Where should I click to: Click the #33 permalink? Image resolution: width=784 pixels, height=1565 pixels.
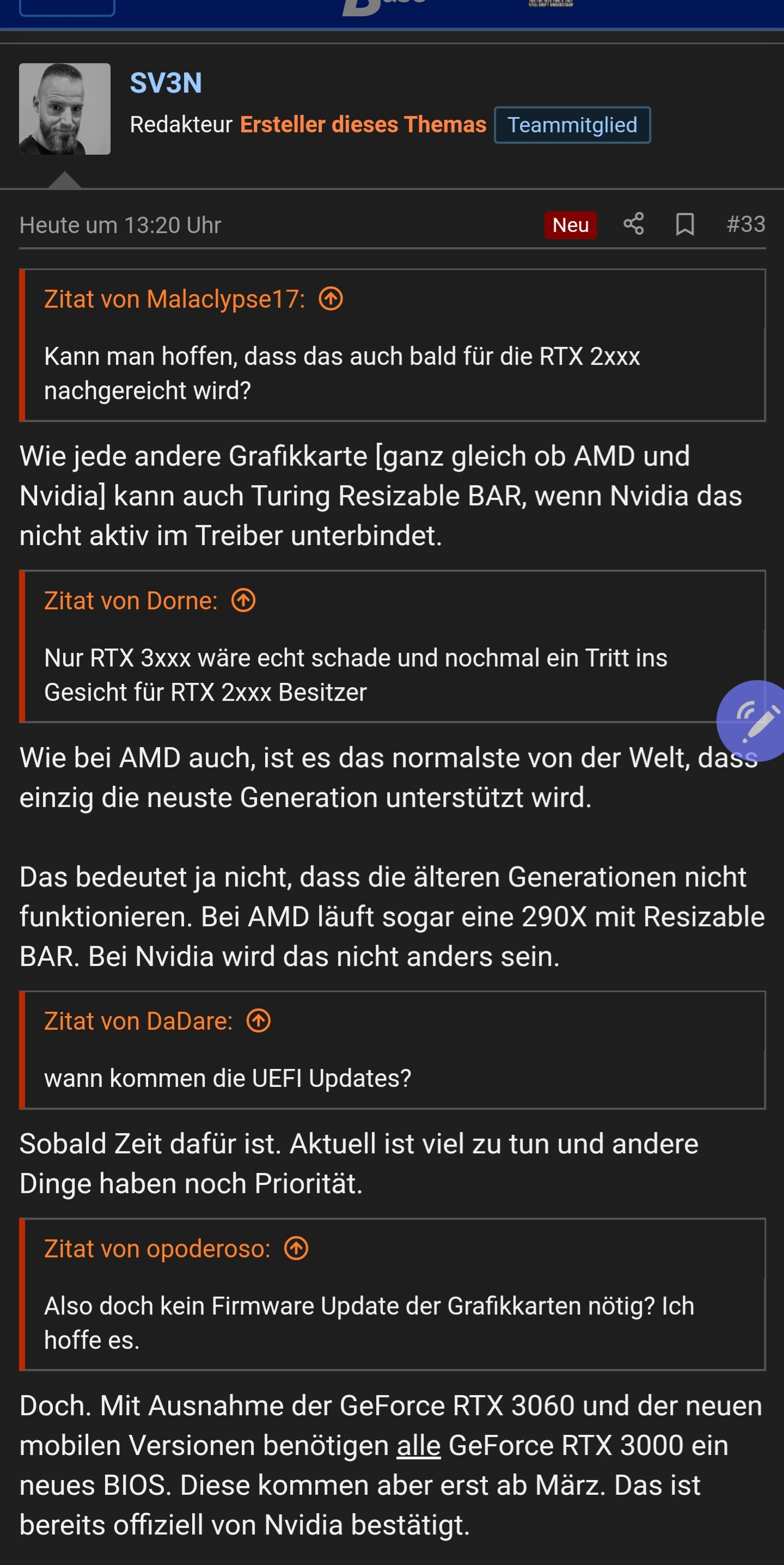point(746,225)
